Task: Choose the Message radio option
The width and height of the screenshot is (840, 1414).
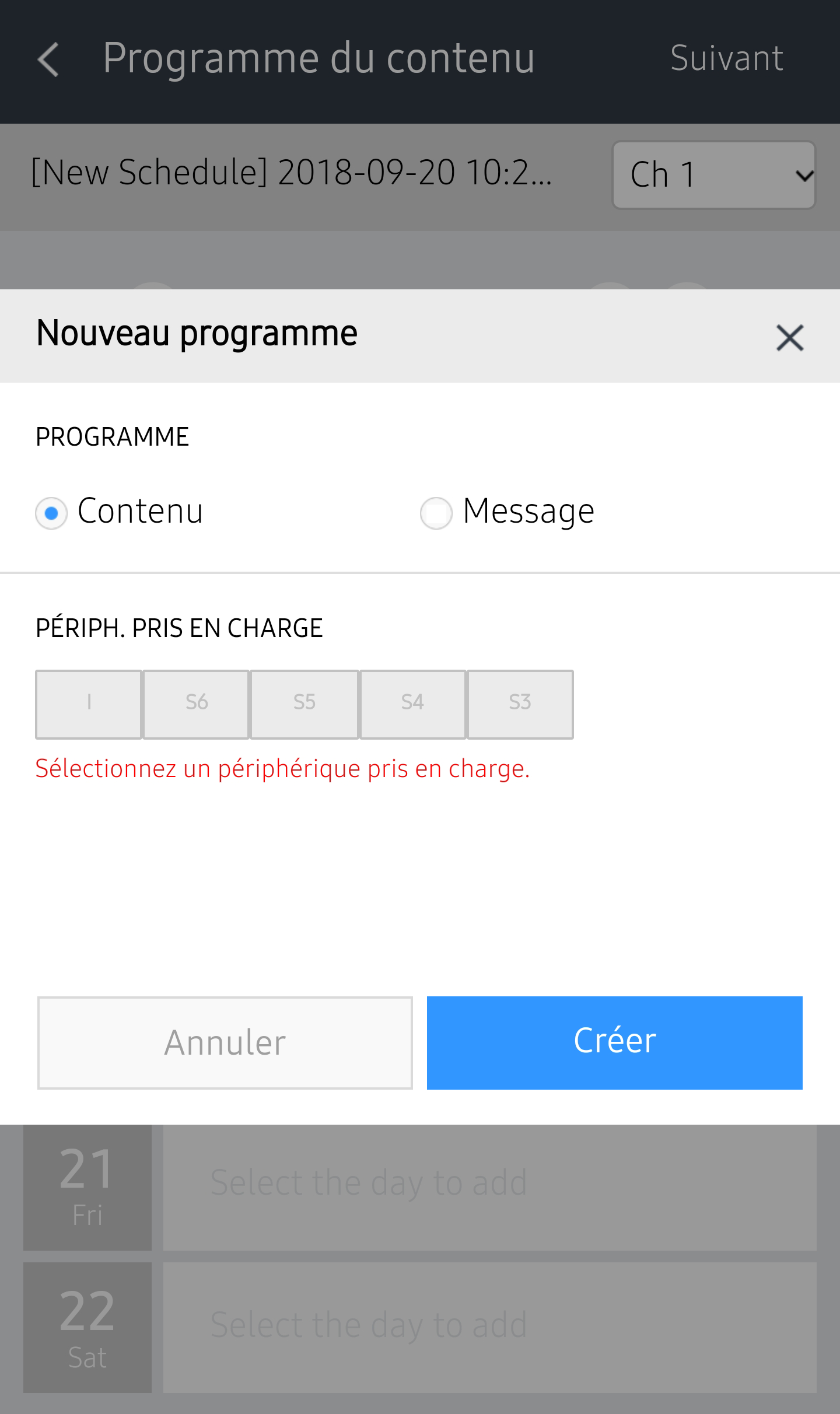Action: pyautogui.click(x=436, y=513)
